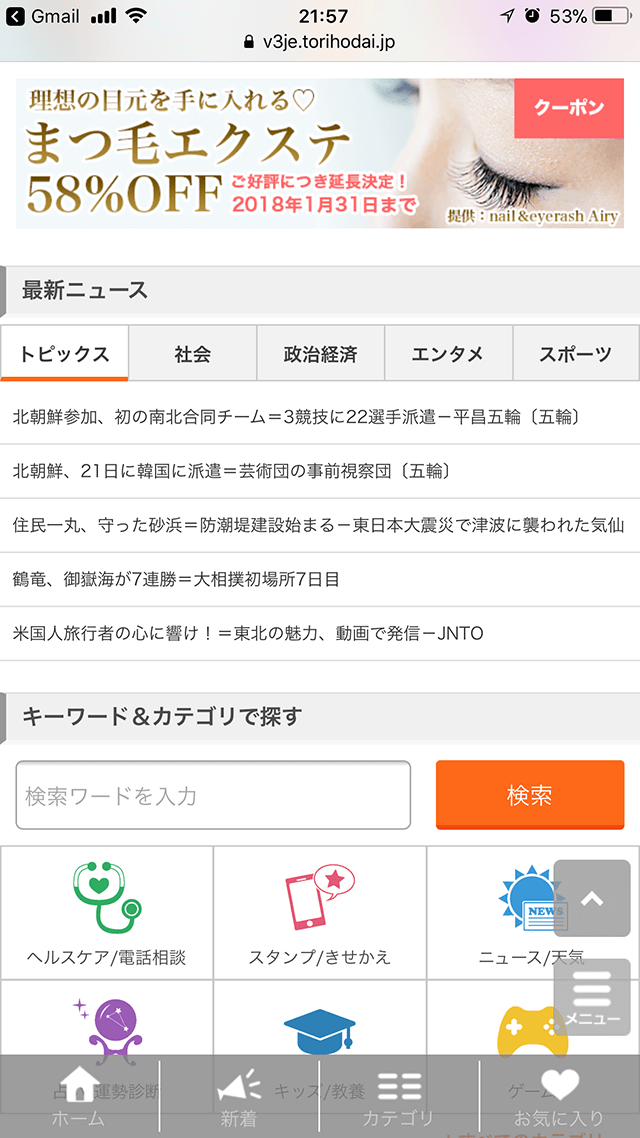Tap the orange 検索 button
The height and width of the screenshot is (1138, 640).
(530, 795)
